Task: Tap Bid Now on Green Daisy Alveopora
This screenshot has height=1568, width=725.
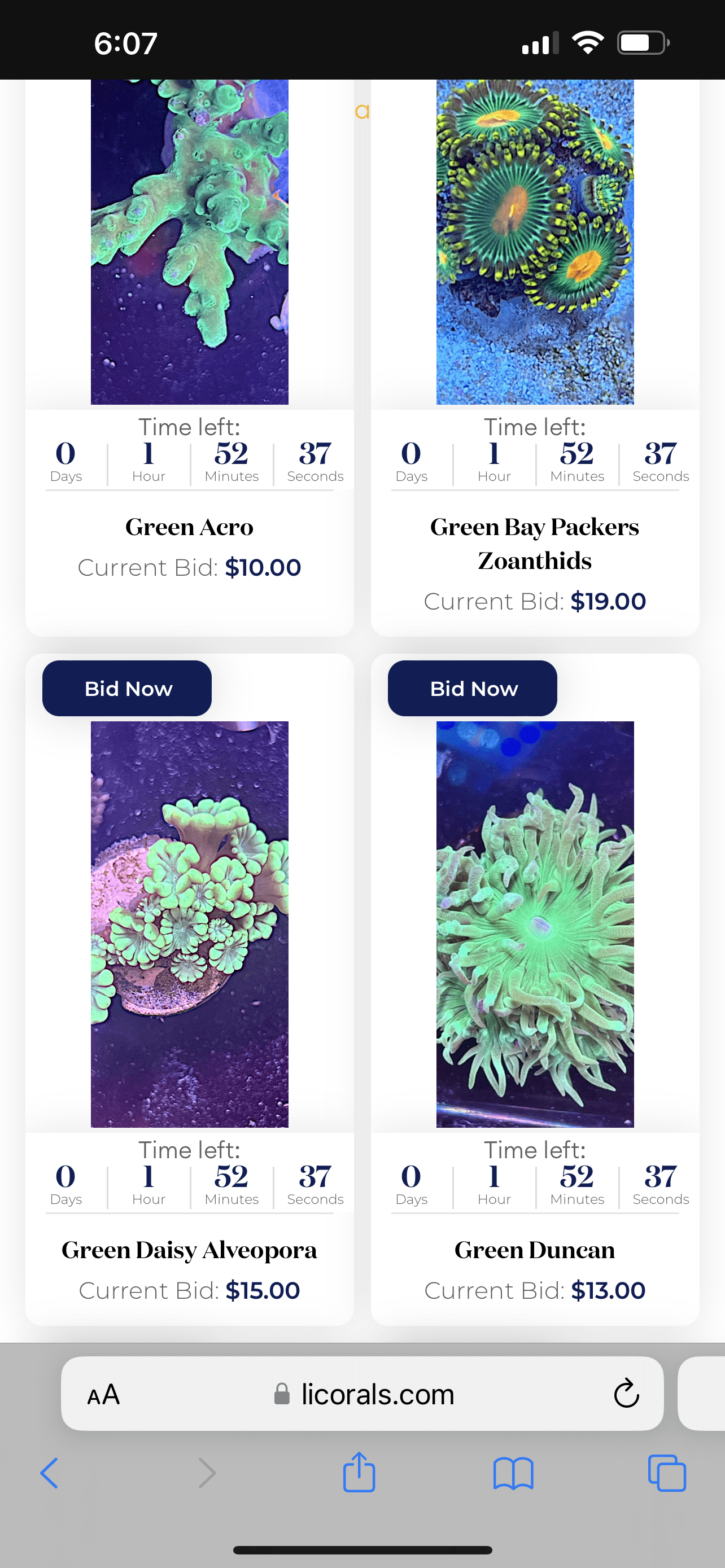Action: tap(127, 689)
